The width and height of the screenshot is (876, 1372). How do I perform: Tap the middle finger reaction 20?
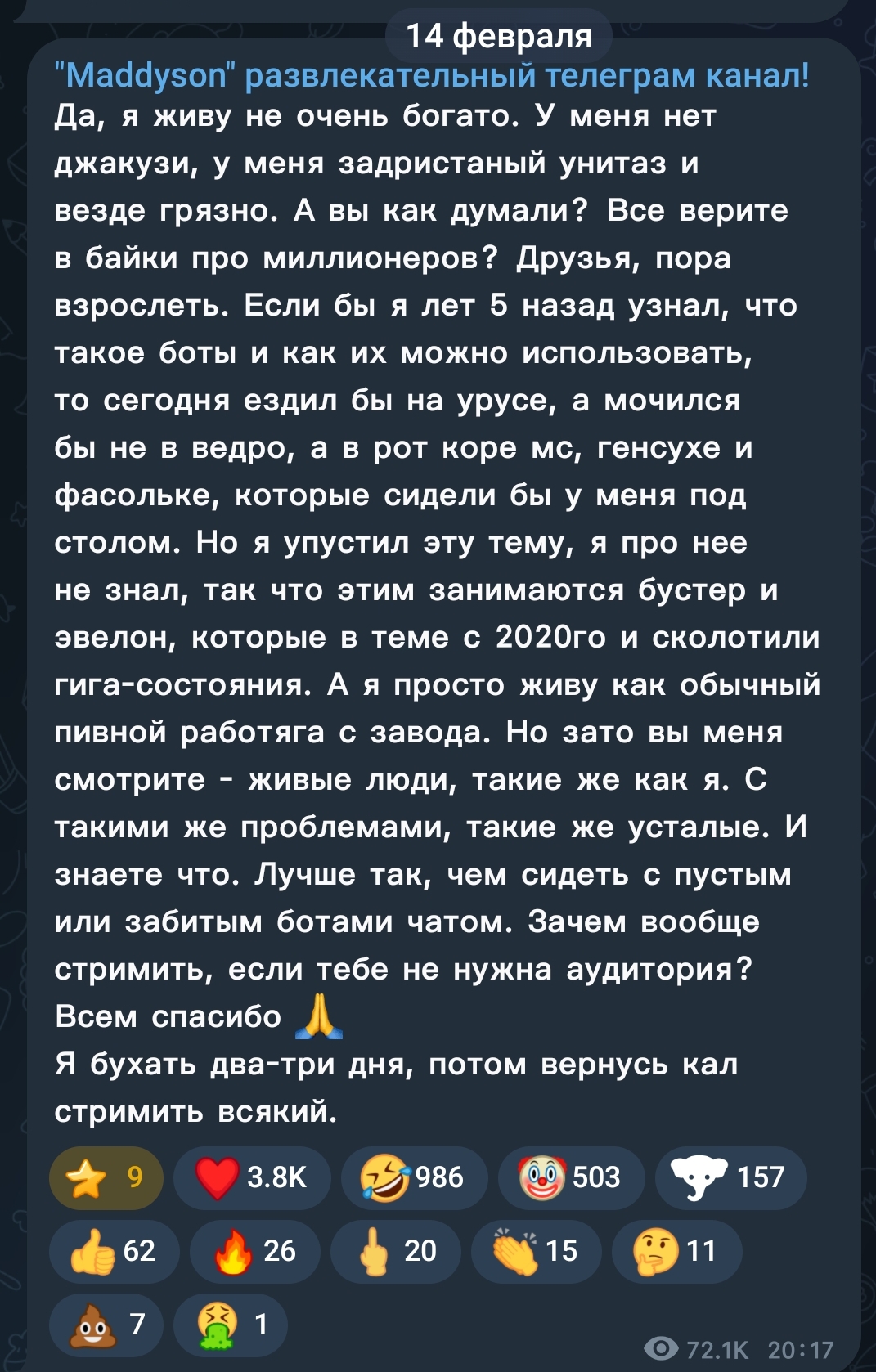pos(395,1251)
